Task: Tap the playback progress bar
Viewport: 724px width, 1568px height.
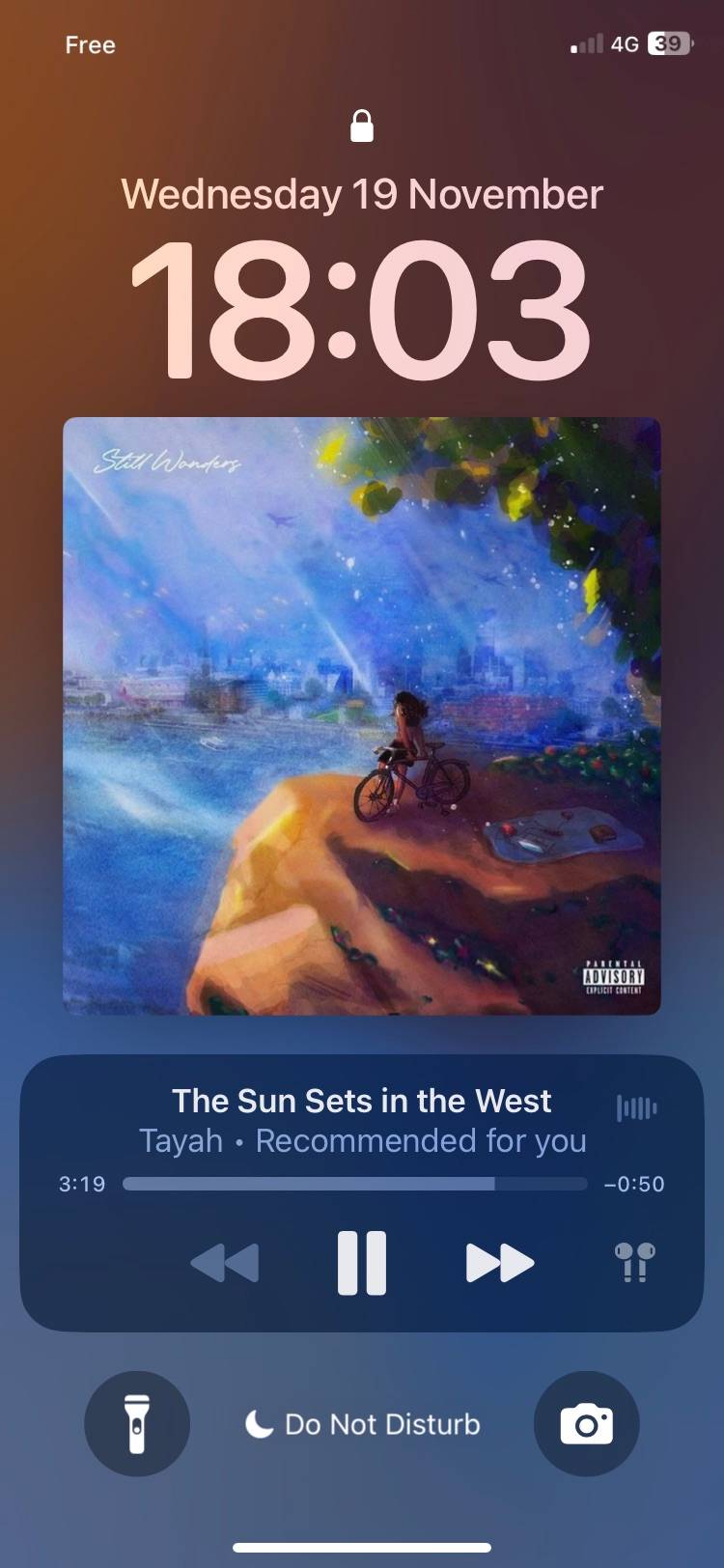Action: (355, 1184)
